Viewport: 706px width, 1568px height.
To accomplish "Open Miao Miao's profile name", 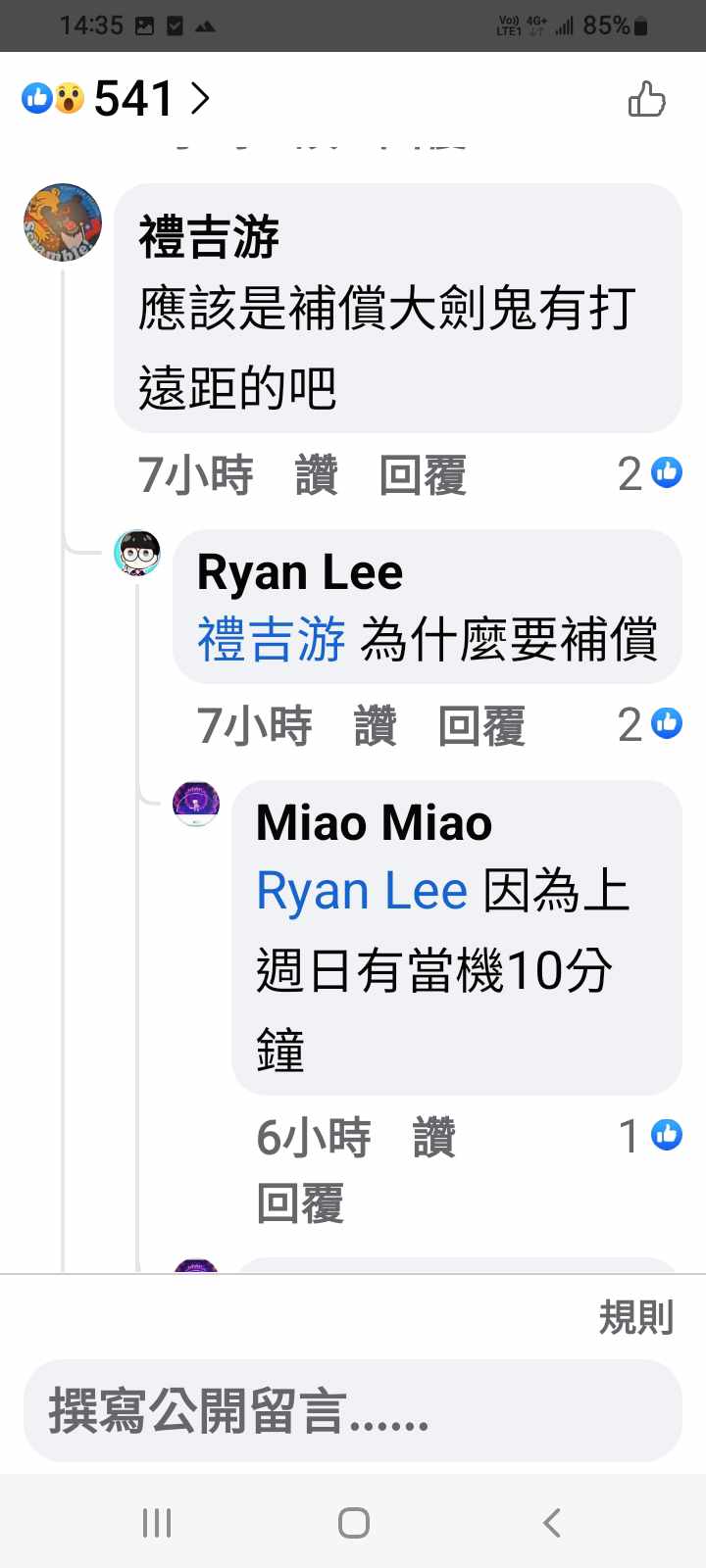I will point(374,823).
